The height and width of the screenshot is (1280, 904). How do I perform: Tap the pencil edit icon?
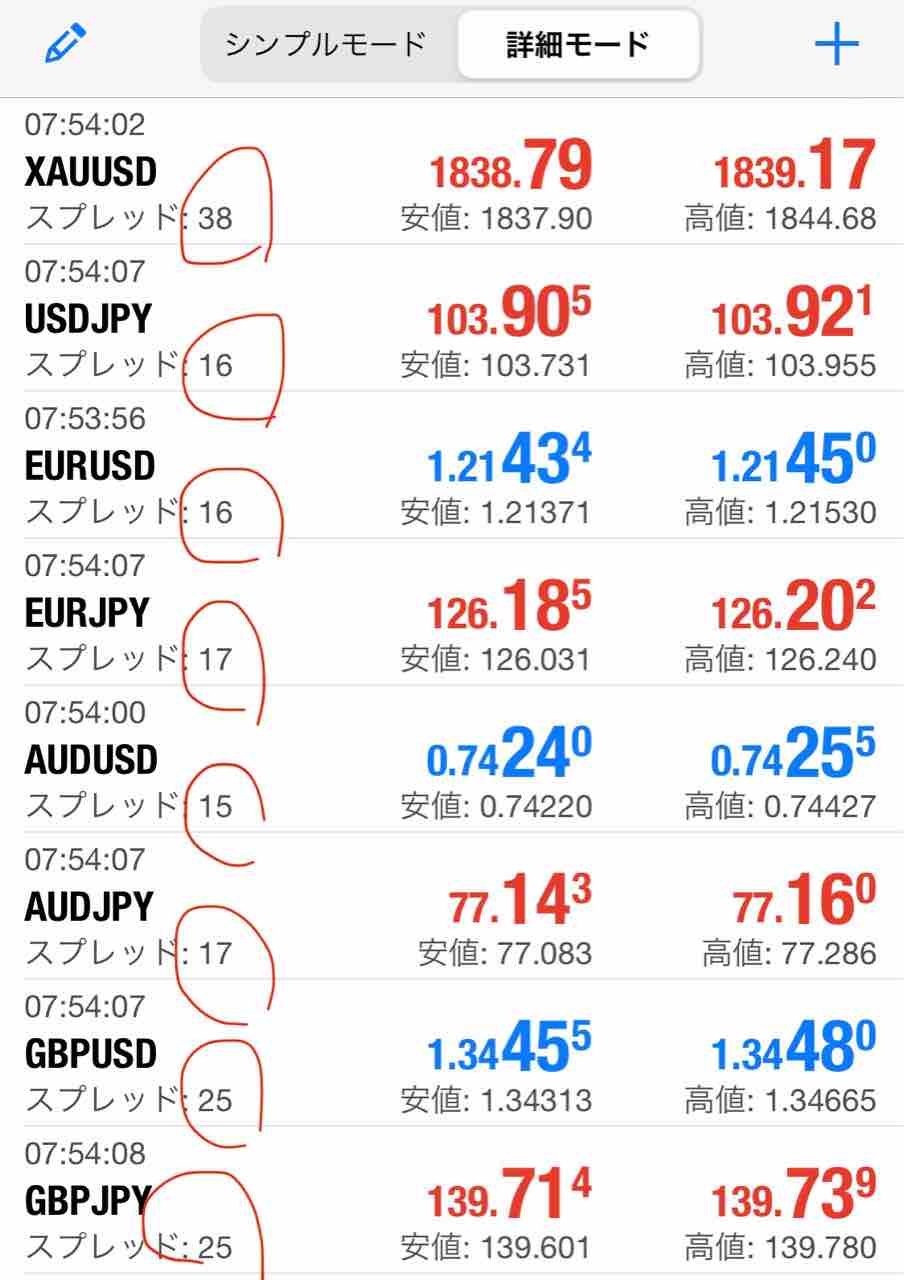pyautogui.click(x=66, y=45)
